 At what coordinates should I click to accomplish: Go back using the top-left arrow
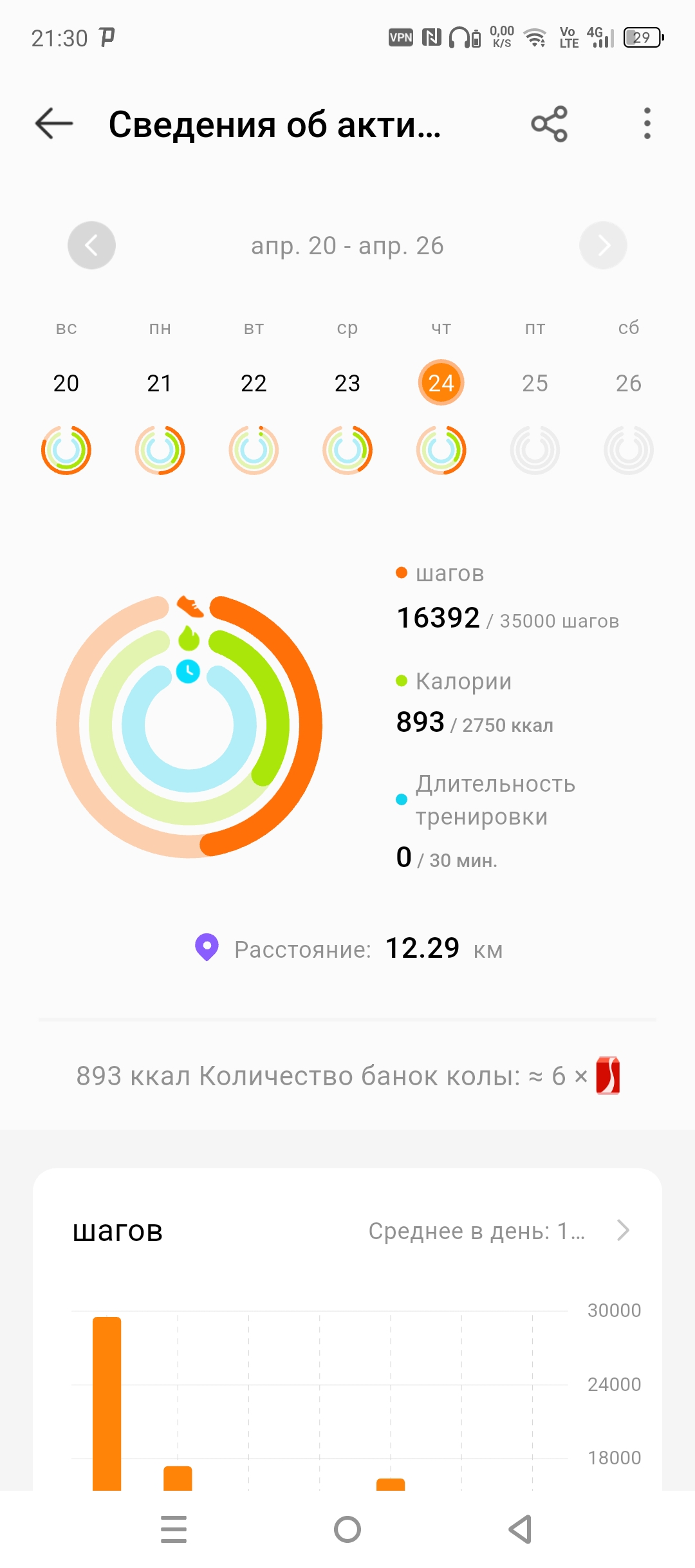point(54,124)
